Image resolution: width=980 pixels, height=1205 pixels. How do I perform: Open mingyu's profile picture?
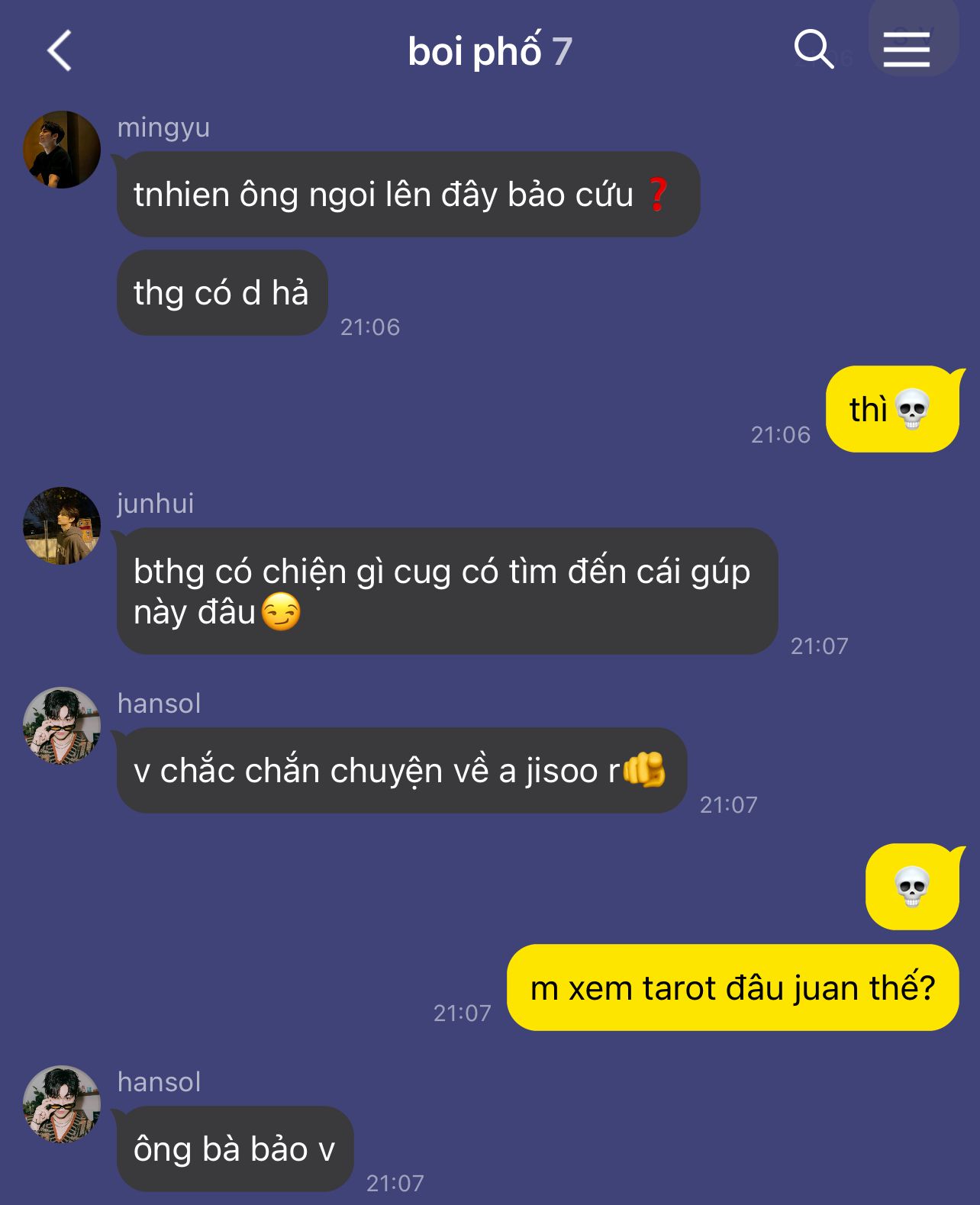(x=62, y=150)
